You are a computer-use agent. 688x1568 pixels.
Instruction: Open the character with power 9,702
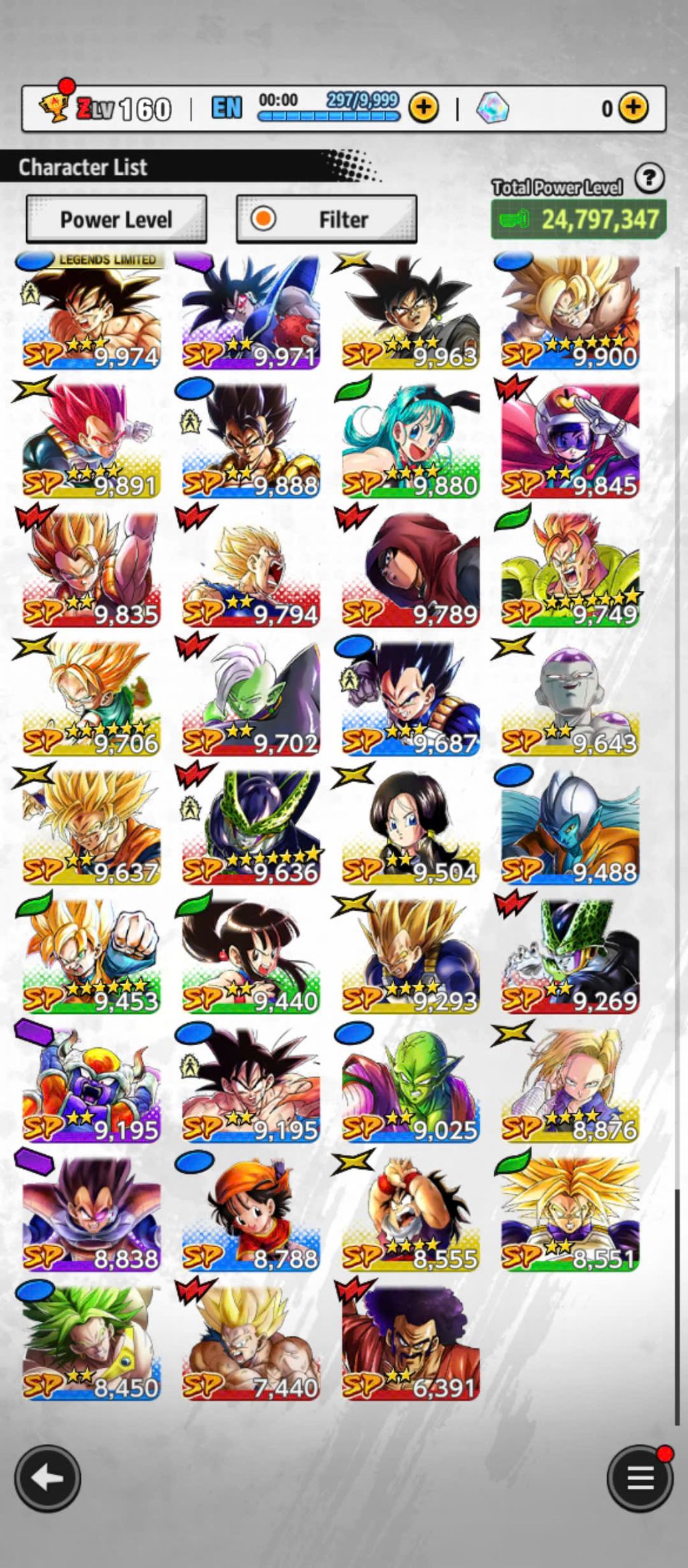(x=250, y=699)
